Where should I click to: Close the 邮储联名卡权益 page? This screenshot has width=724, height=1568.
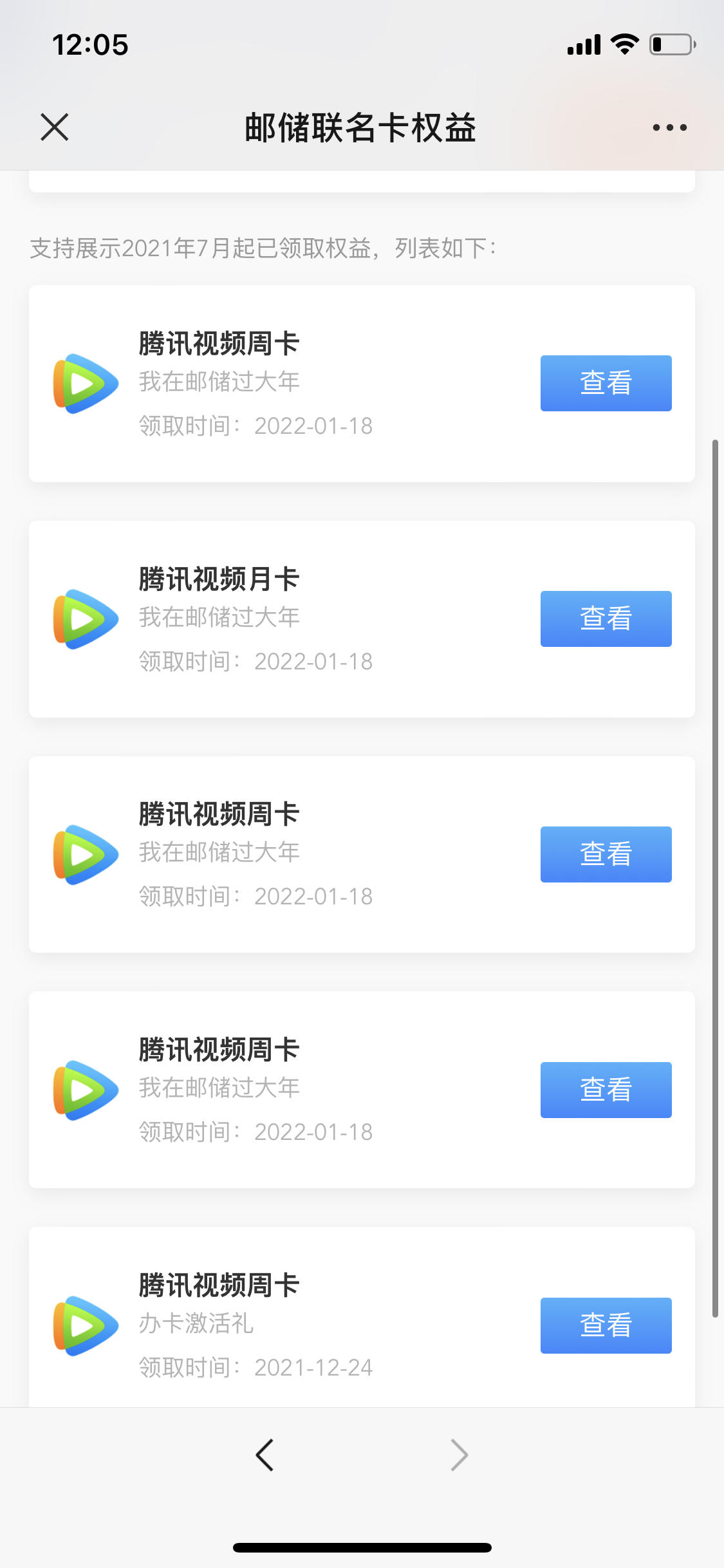coord(55,127)
